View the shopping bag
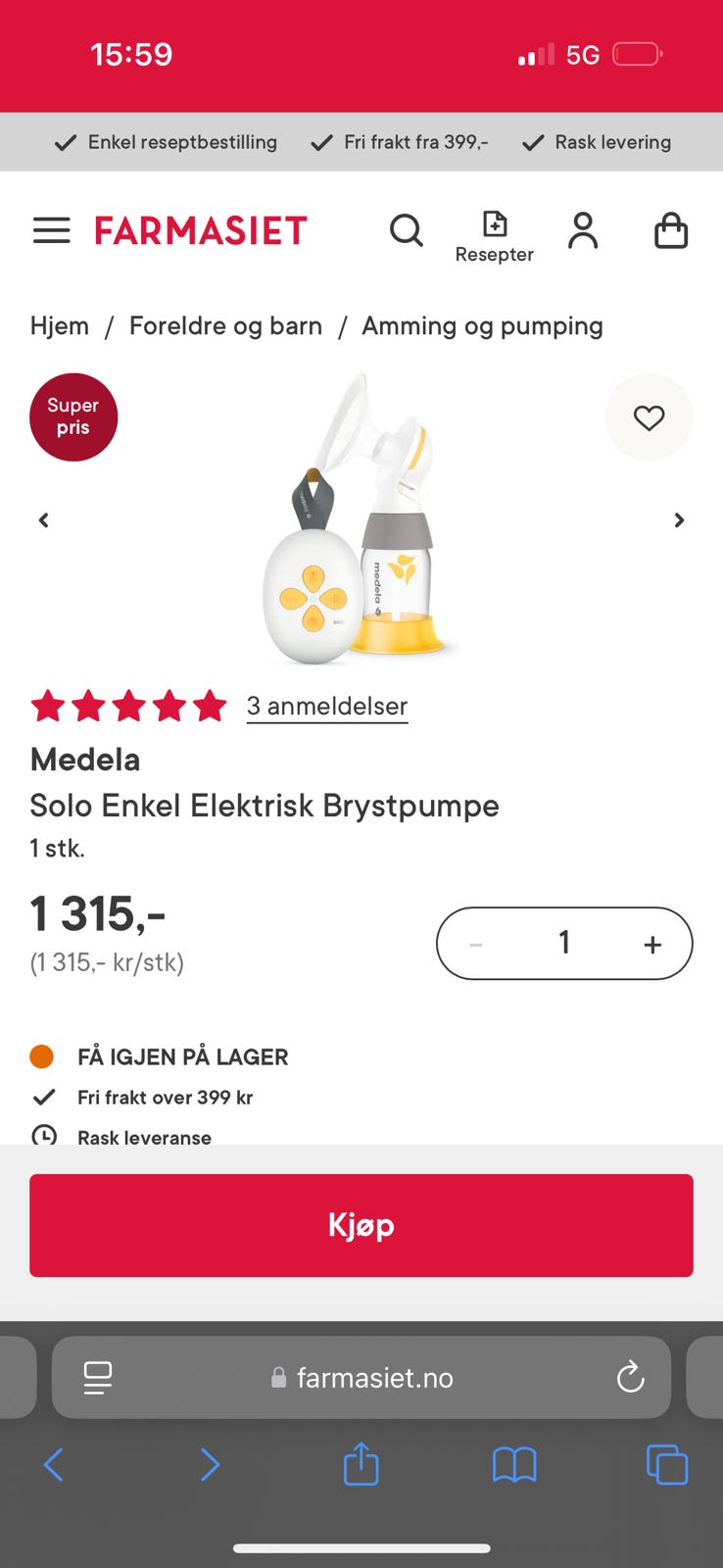This screenshot has width=723, height=1568. point(671,230)
